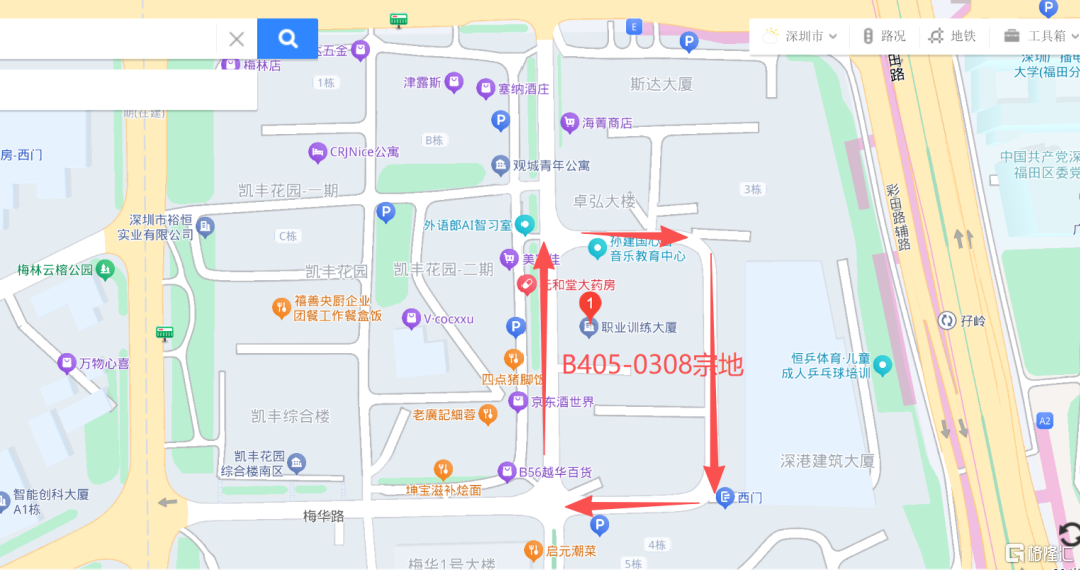Tap the blue search magnifier button
Viewport: 1080px width, 570px height.
tap(288, 39)
